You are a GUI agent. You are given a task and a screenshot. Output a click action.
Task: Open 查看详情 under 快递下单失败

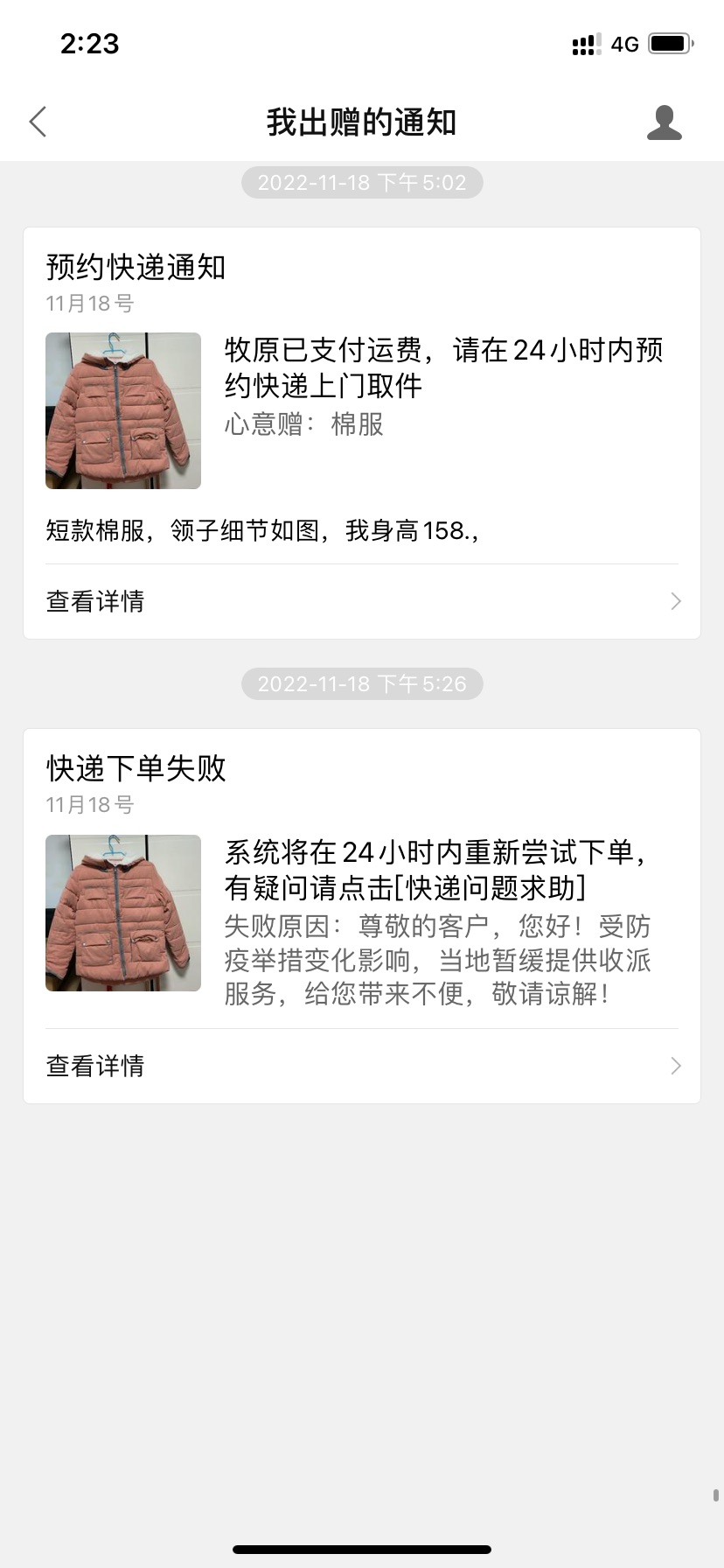coord(361,1066)
